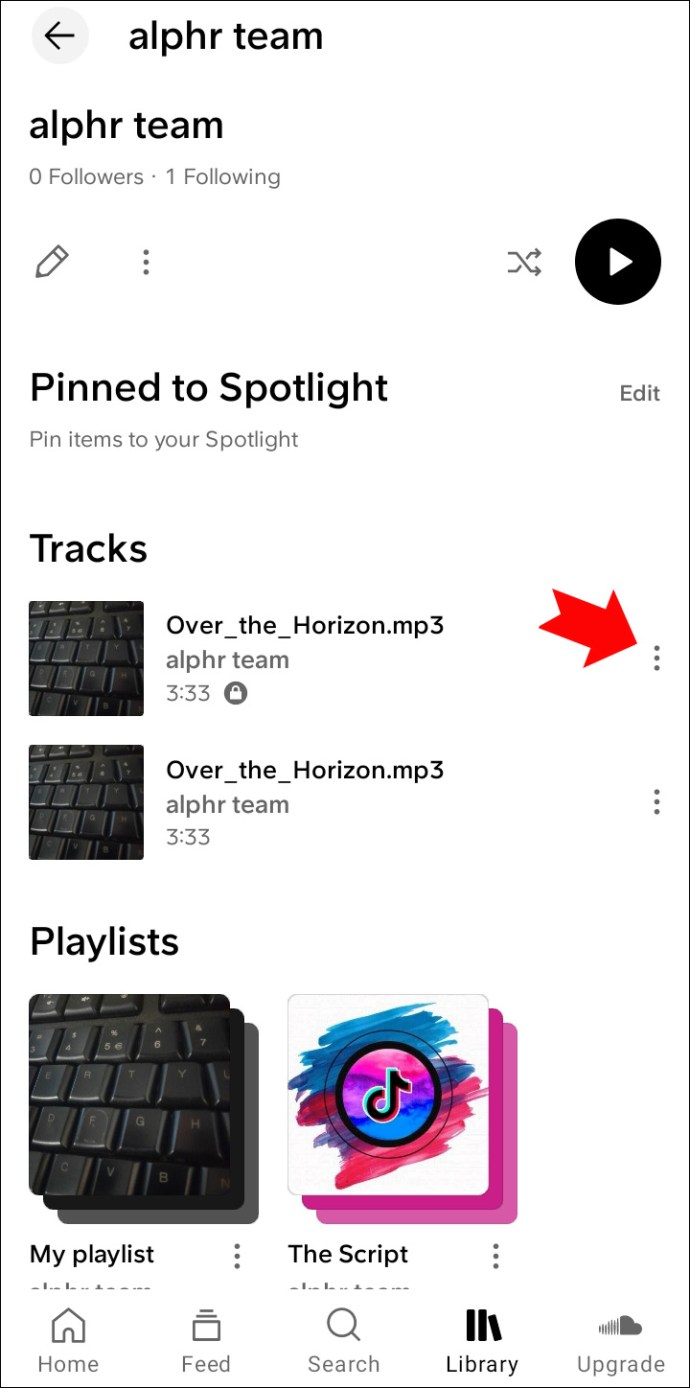Edit profile with the pencil icon
Viewport: 690px width, 1388px height.
52,262
